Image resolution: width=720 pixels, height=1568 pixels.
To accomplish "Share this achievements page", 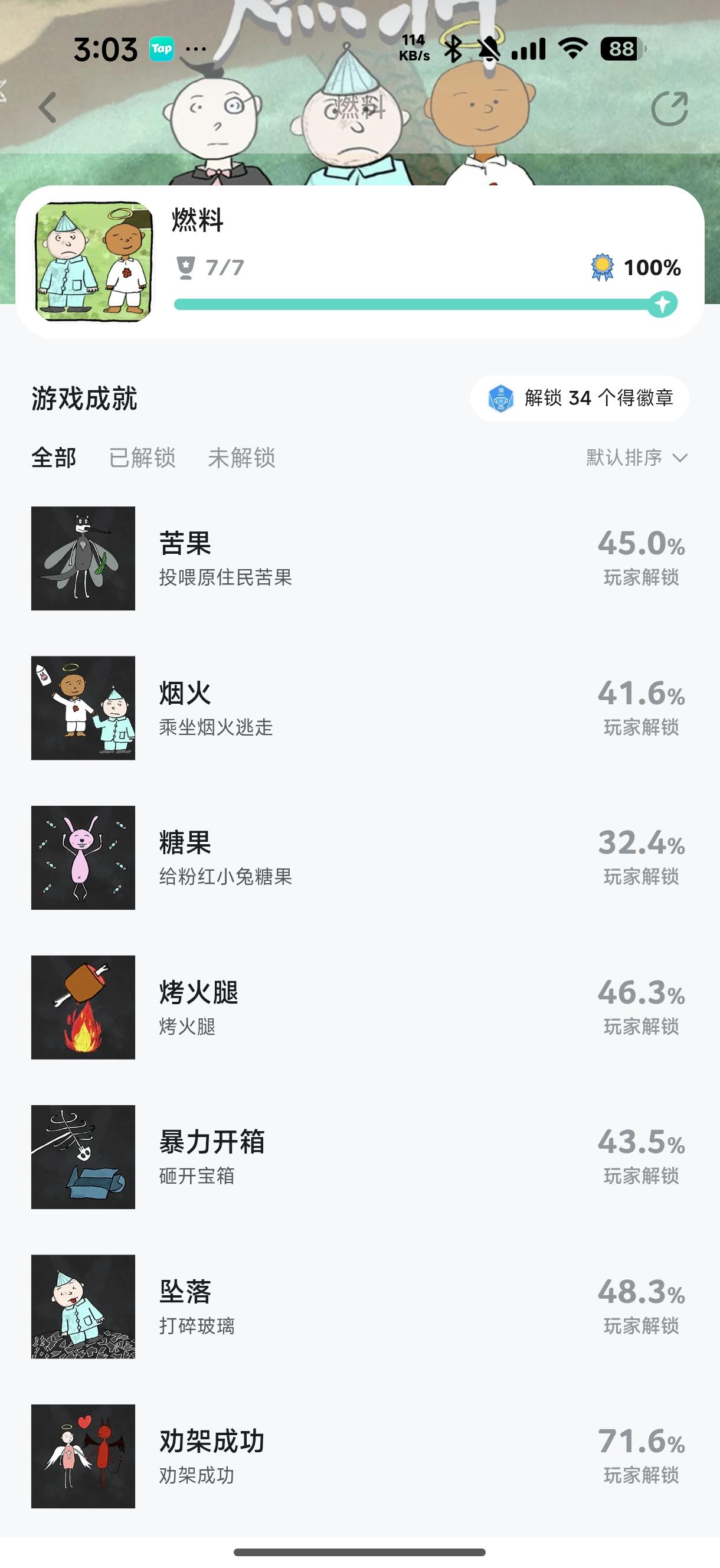I will click(669, 109).
